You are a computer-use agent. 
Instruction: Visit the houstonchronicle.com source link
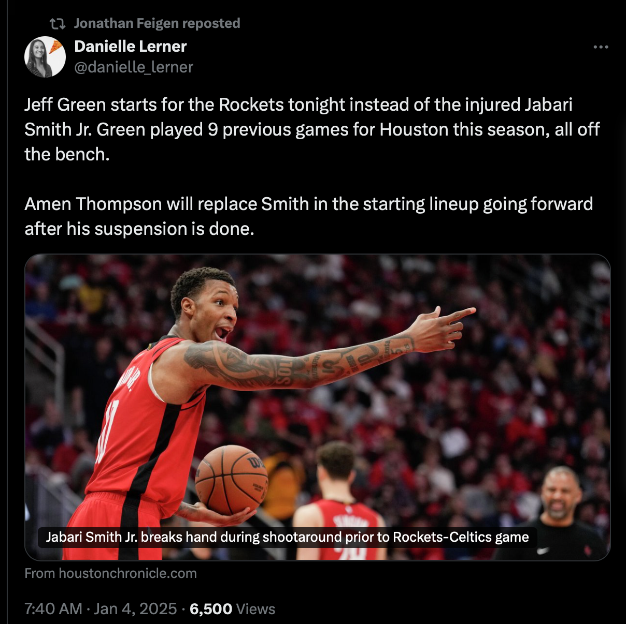point(111,573)
